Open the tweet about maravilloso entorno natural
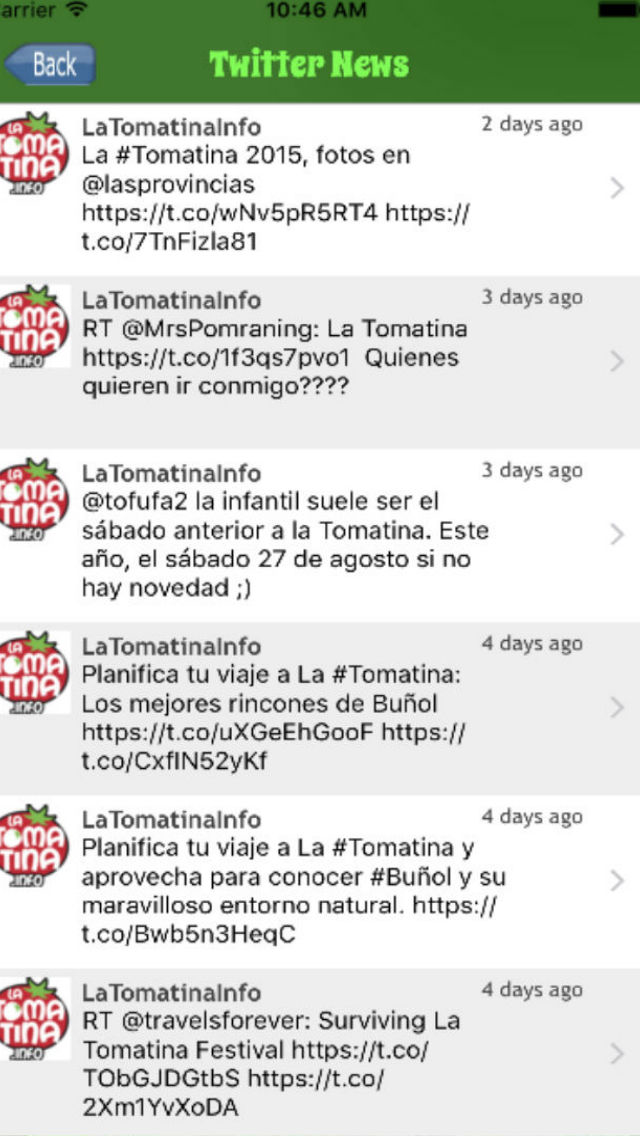Image resolution: width=640 pixels, height=1136 pixels. 320,882
